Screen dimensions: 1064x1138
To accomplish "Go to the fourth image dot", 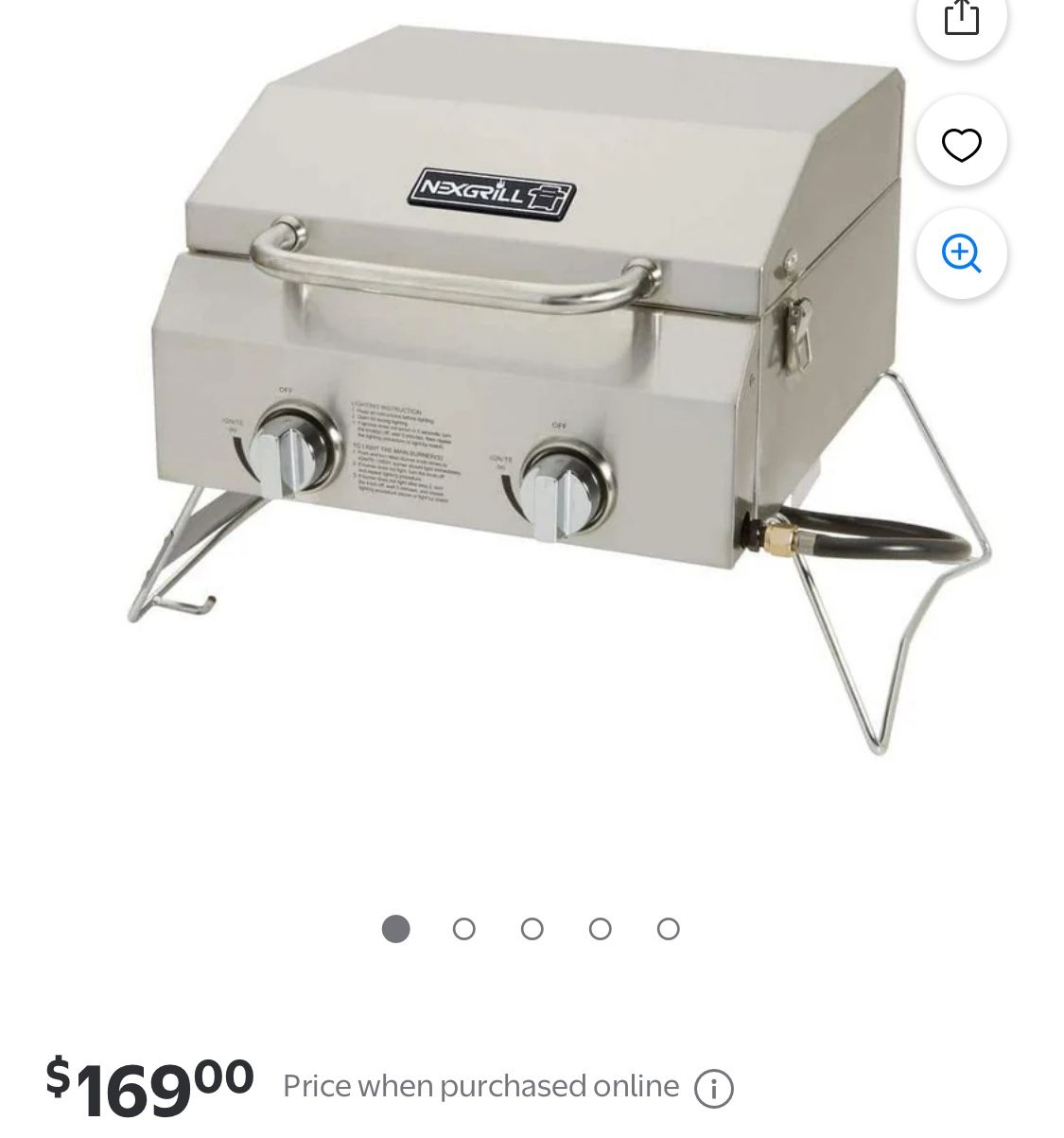I will pyautogui.click(x=600, y=929).
